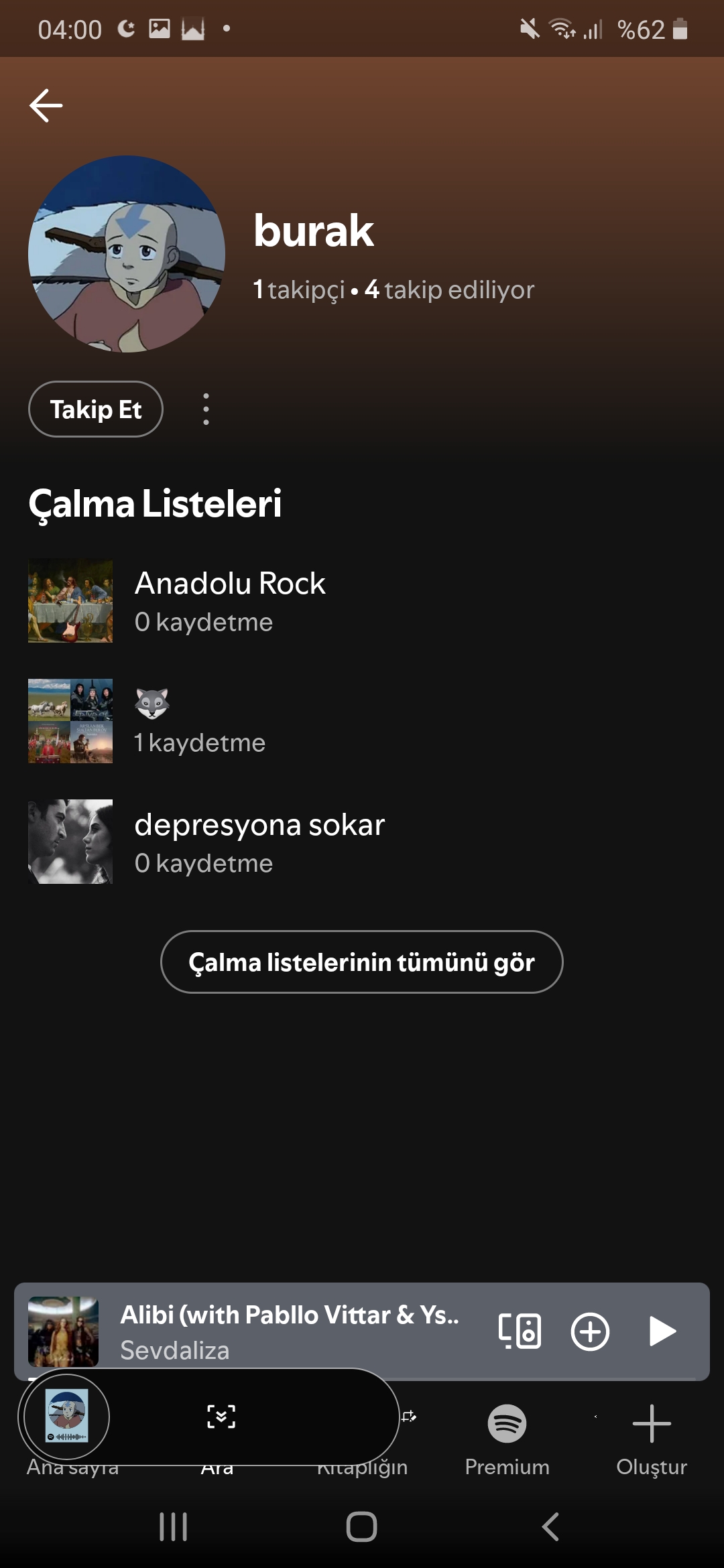Open the three-dot menu beside Takip Et

[206, 409]
